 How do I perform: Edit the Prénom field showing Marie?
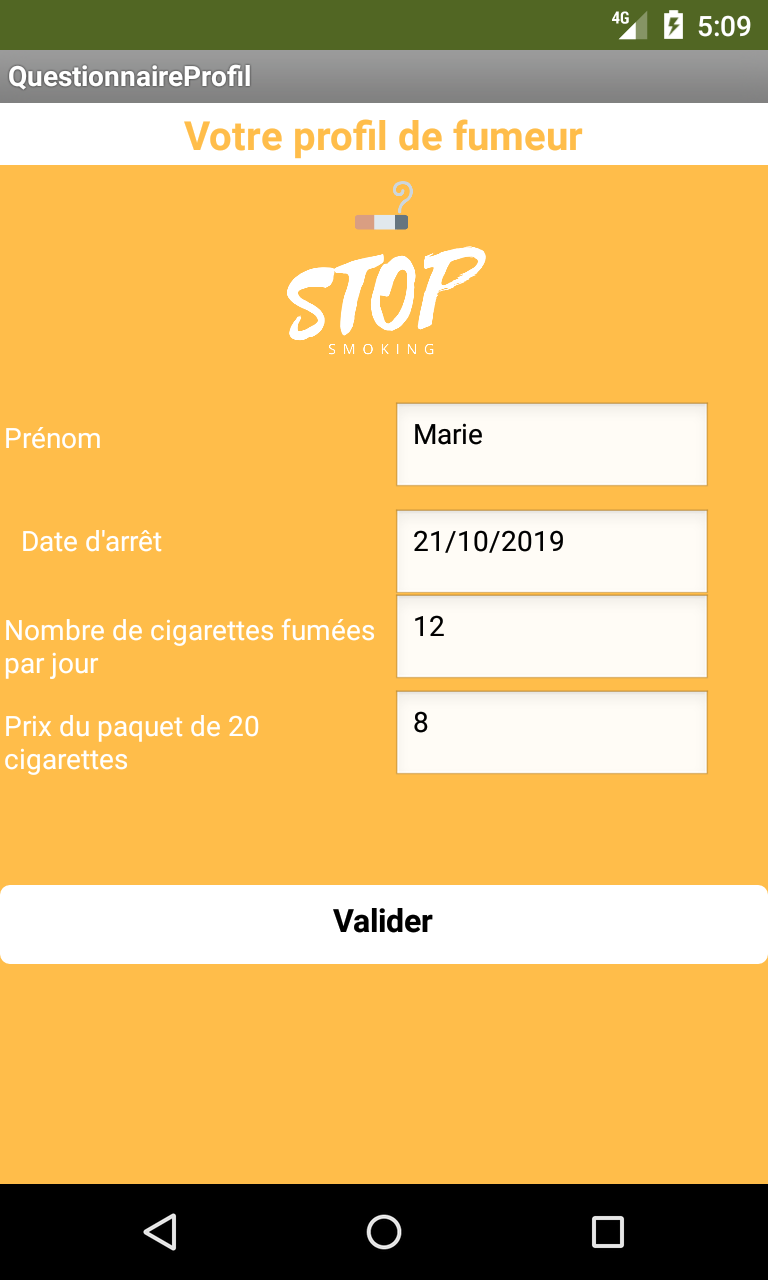(x=552, y=444)
